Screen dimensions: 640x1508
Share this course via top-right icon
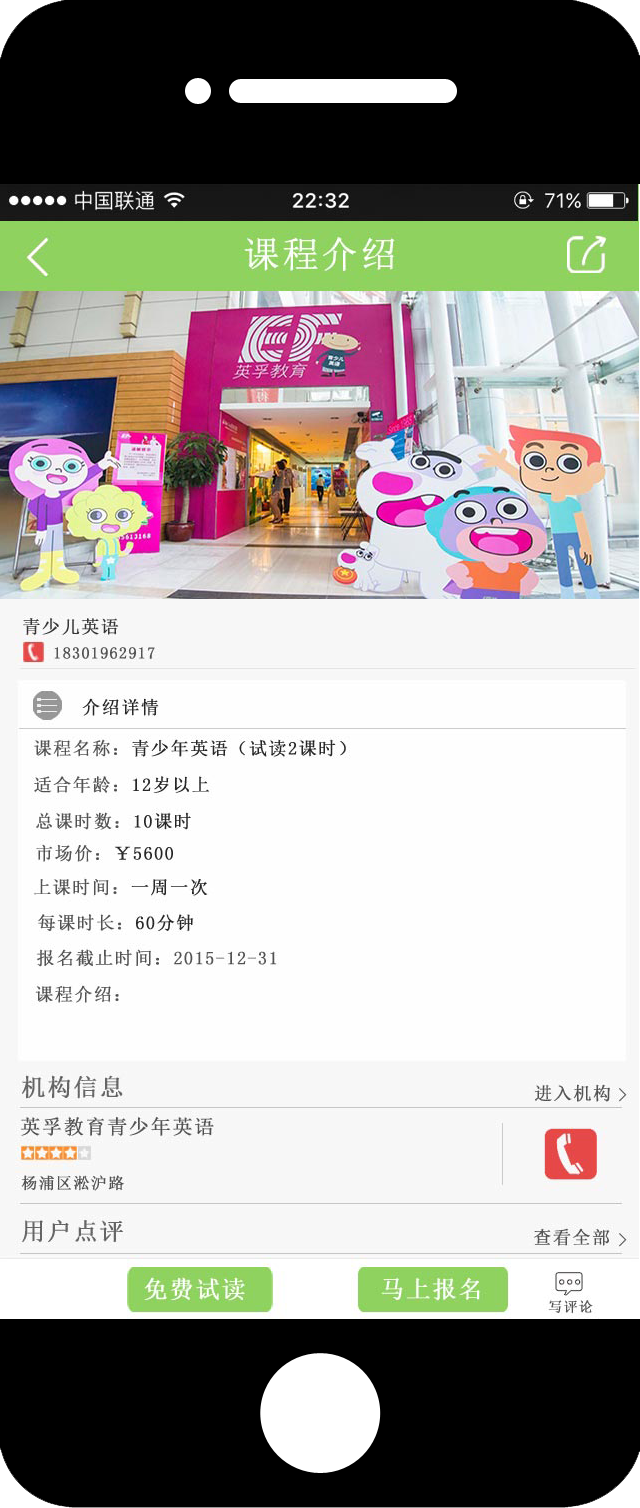[586, 255]
